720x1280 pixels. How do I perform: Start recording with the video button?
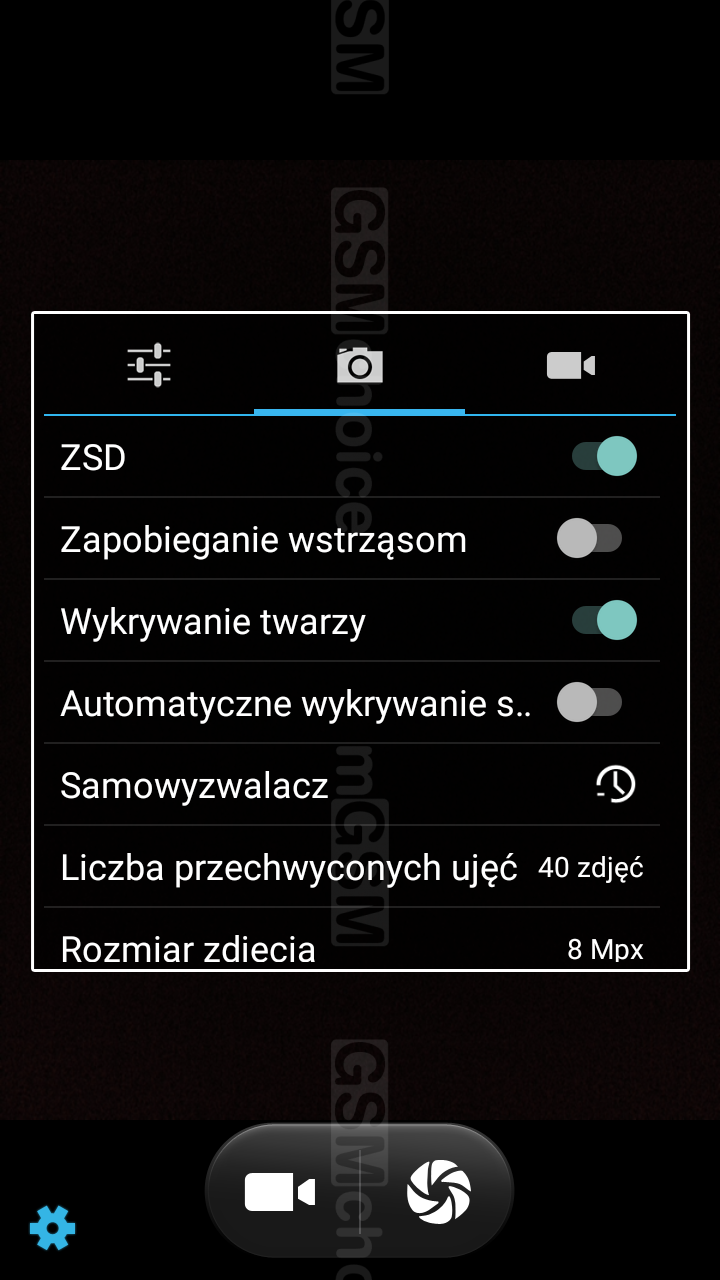[x=280, y=1192]
